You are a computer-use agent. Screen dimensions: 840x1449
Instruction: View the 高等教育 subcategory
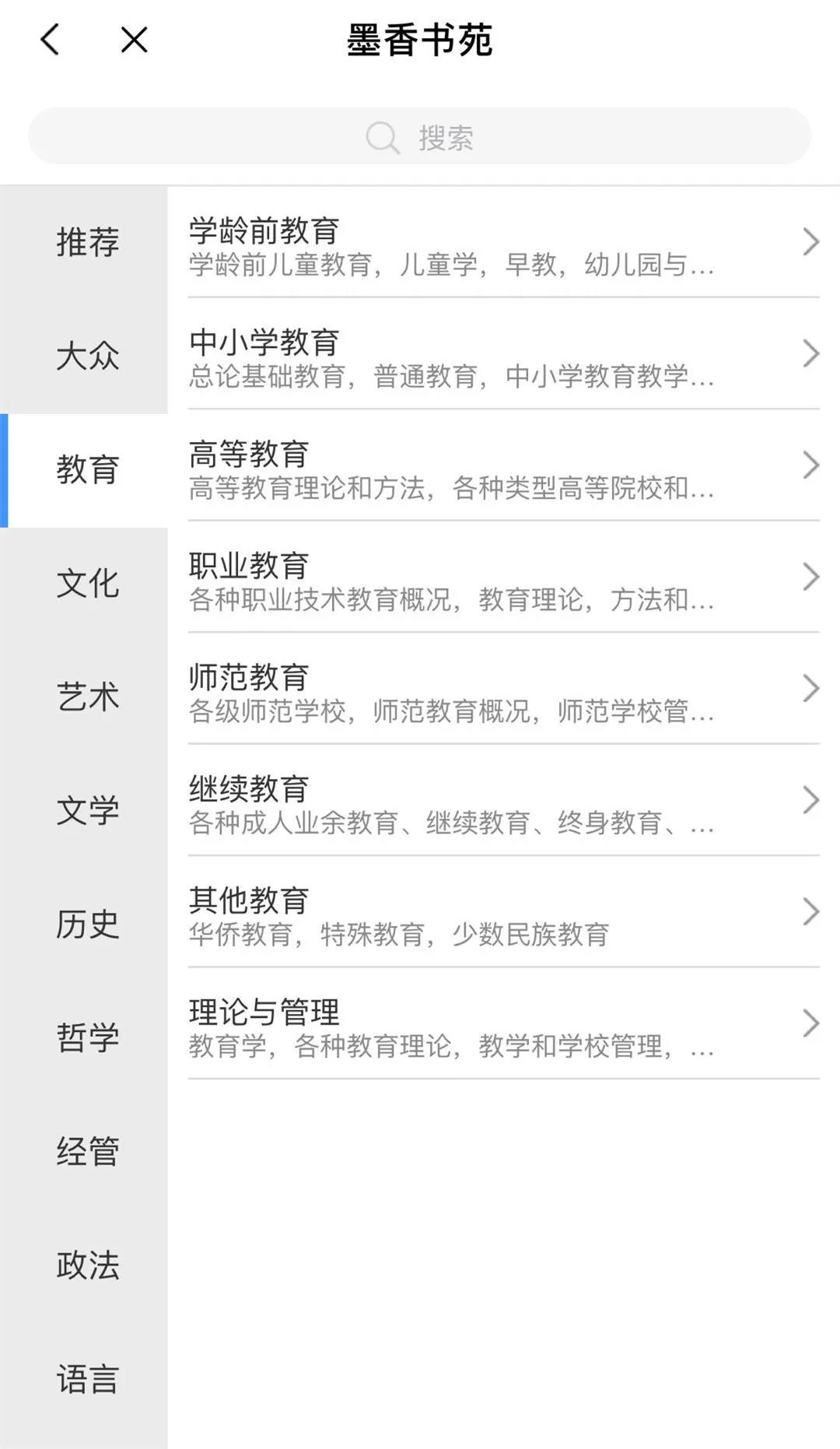coord(504,465)
